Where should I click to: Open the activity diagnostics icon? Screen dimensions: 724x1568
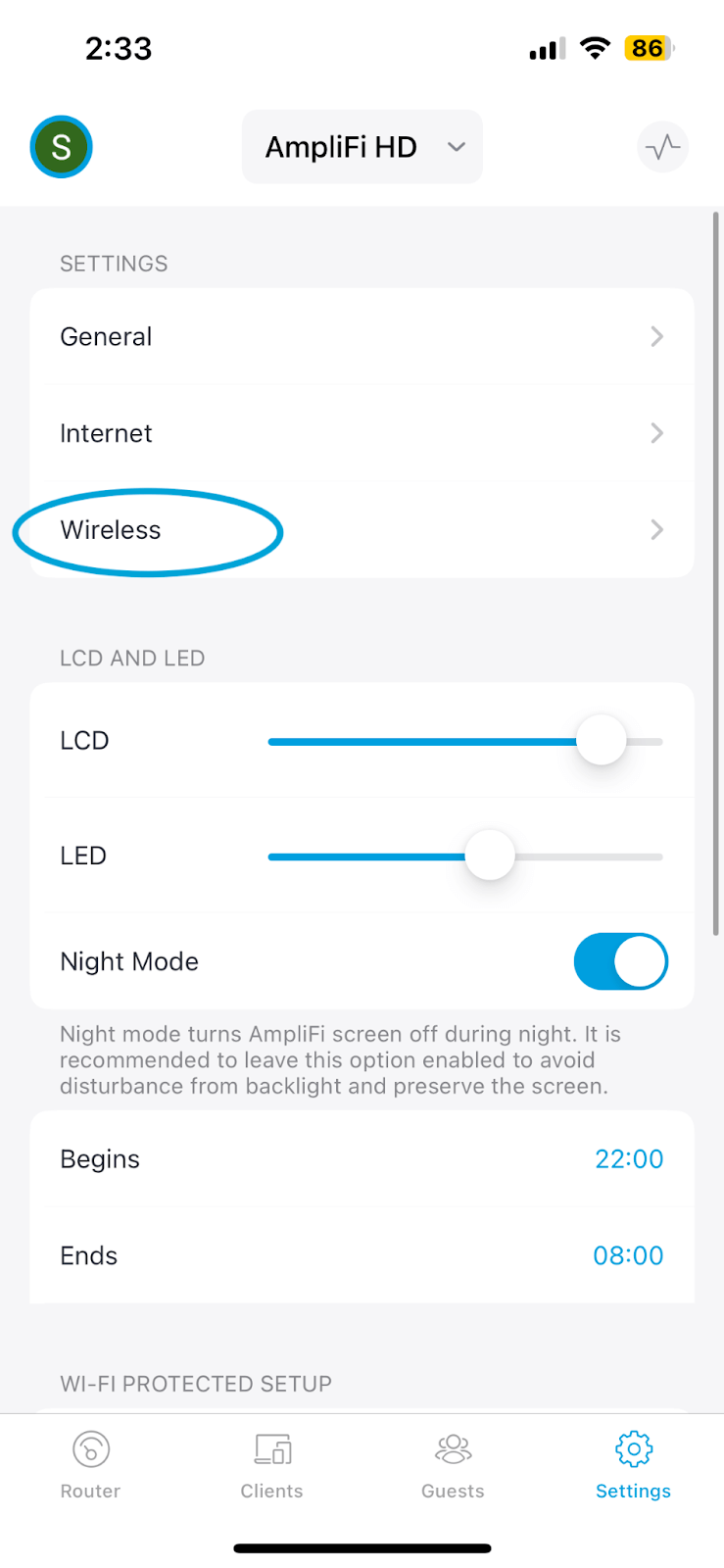pos(662,147)
